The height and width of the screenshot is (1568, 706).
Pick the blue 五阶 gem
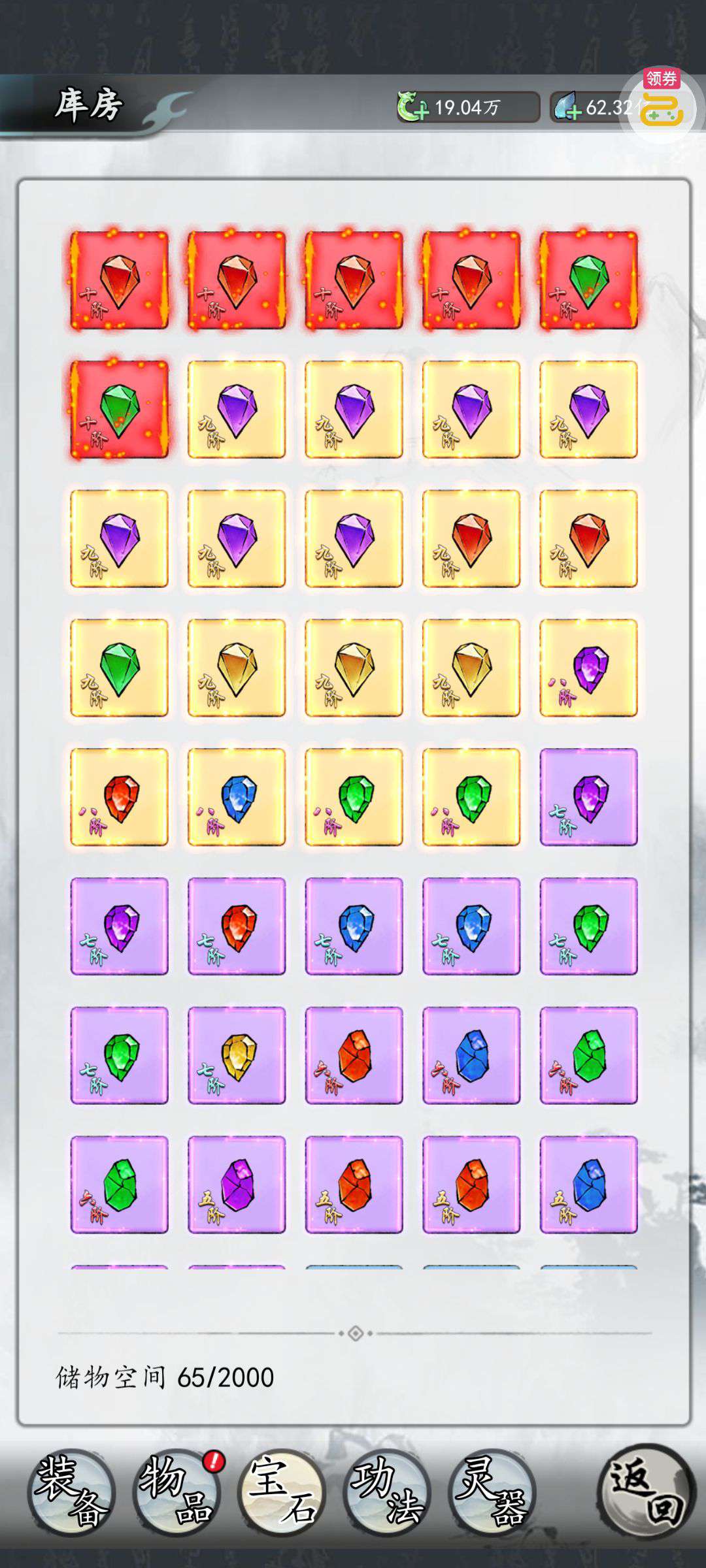[588, 1185]
